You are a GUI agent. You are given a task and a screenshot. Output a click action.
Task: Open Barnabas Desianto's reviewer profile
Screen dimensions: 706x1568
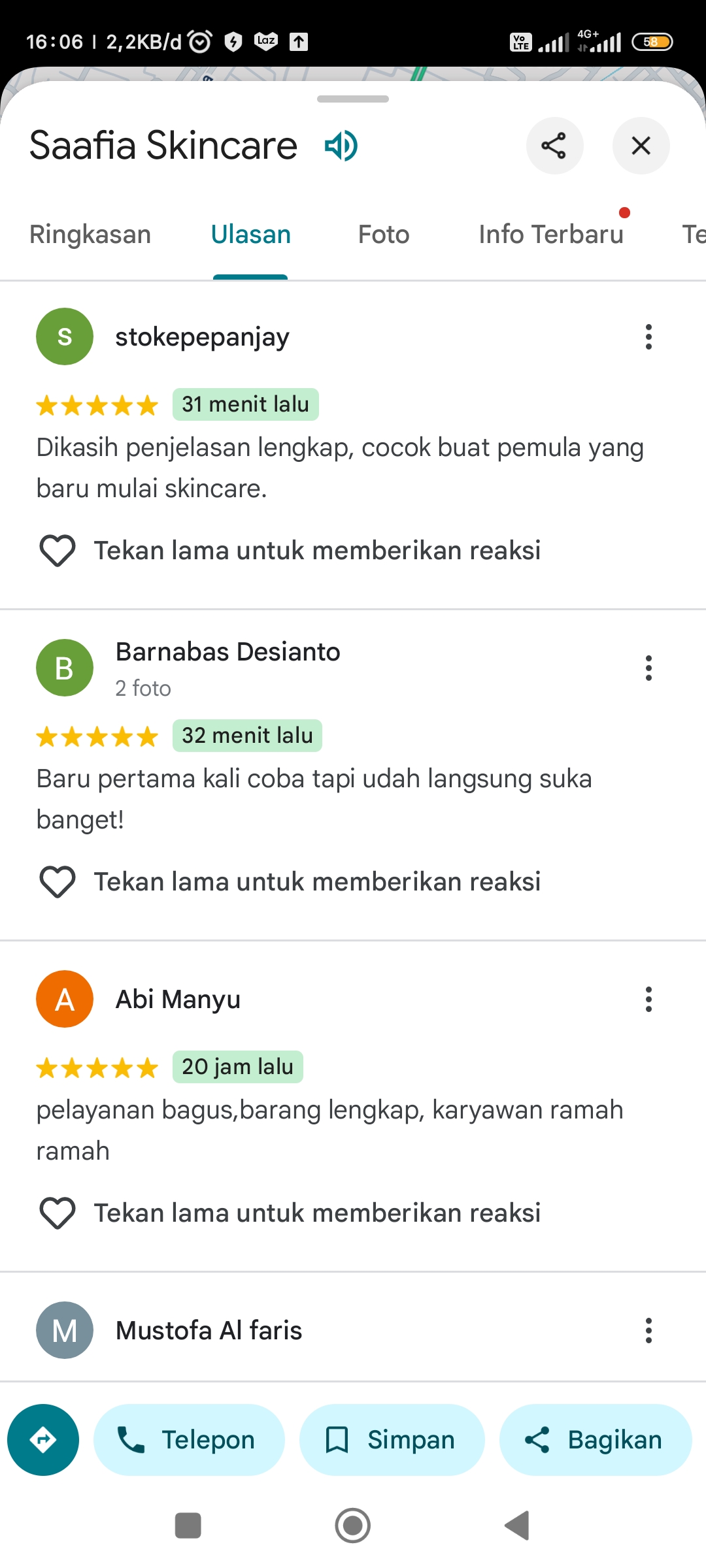point(227,652)
